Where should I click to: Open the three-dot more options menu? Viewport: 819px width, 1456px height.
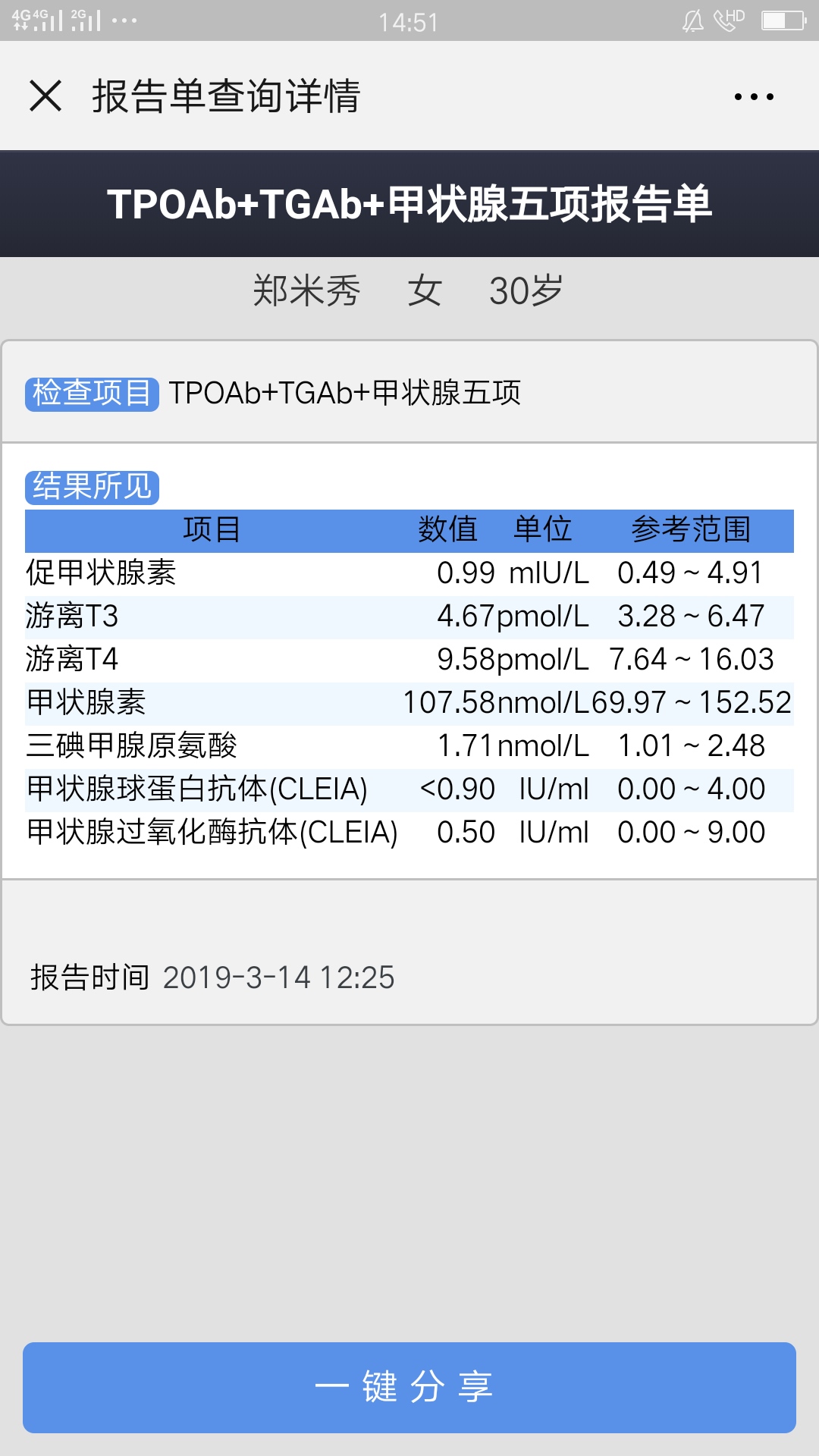point(754,96)
